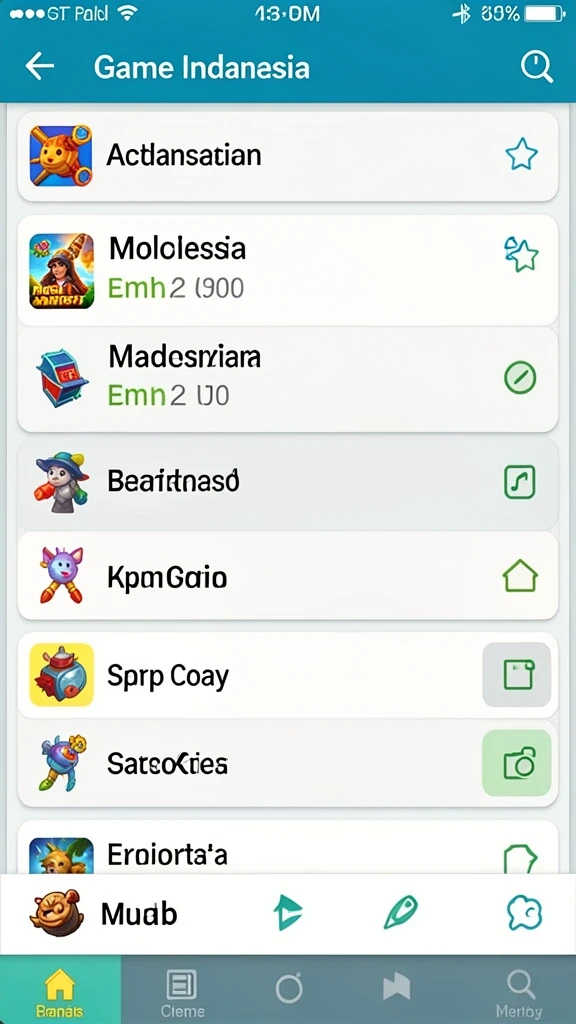Open the Mololessia game row
Viewport: 576px width, 1024px height.
[x=287, y=270]
